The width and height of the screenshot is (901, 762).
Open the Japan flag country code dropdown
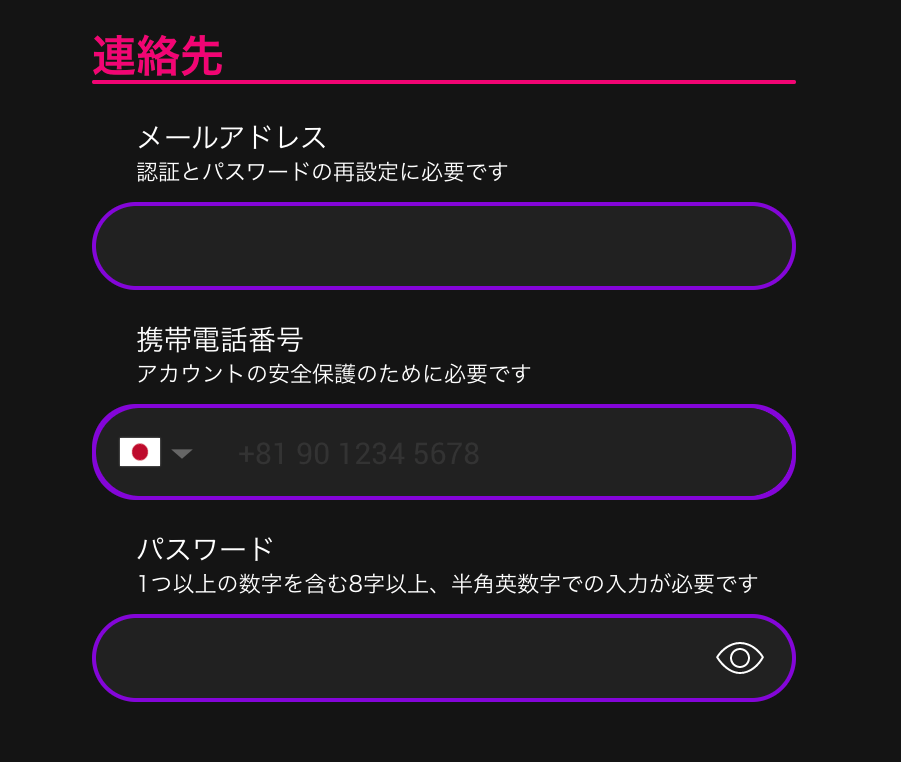[x=155, y=453]
